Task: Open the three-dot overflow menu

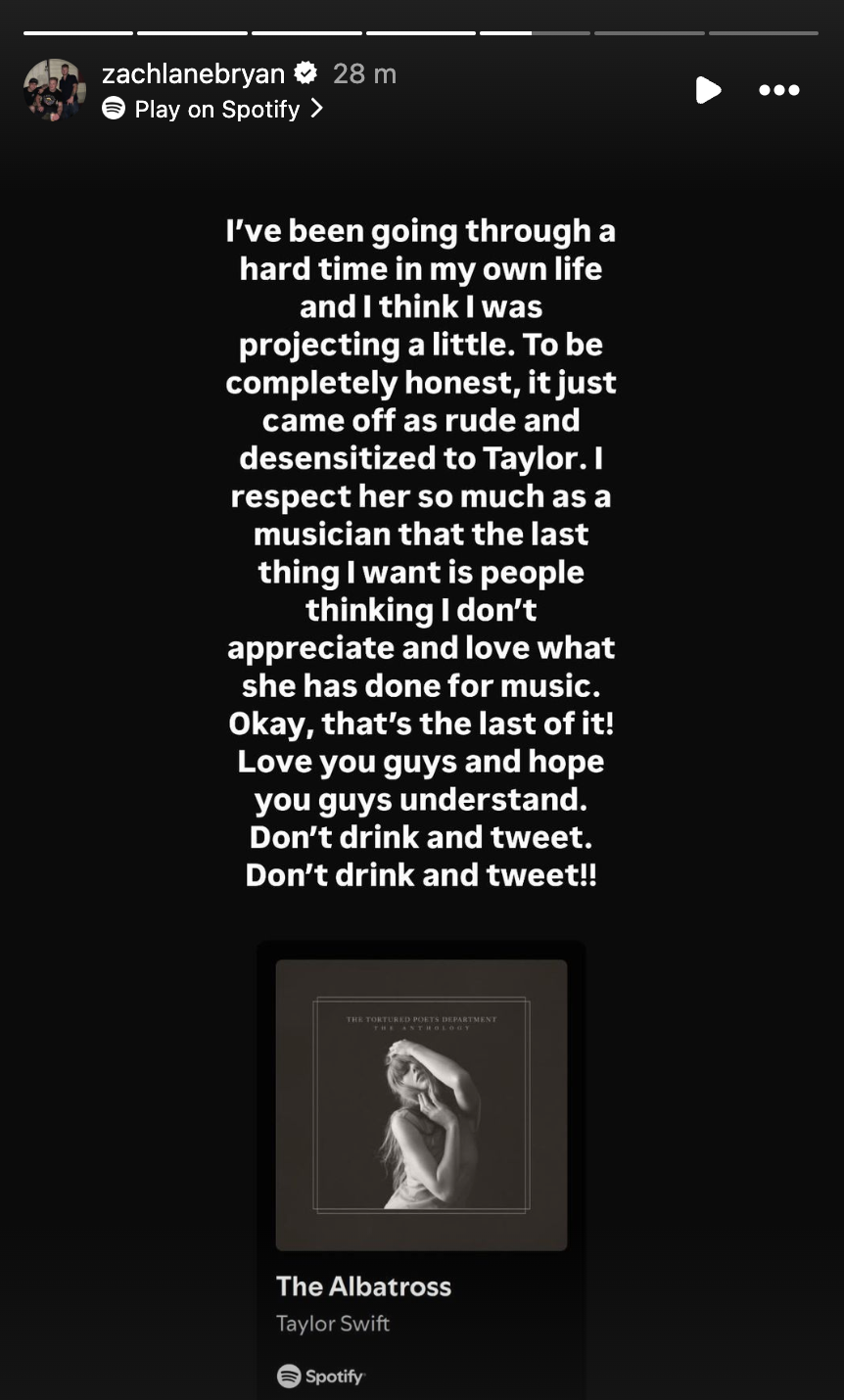Action: click(779, 90)
